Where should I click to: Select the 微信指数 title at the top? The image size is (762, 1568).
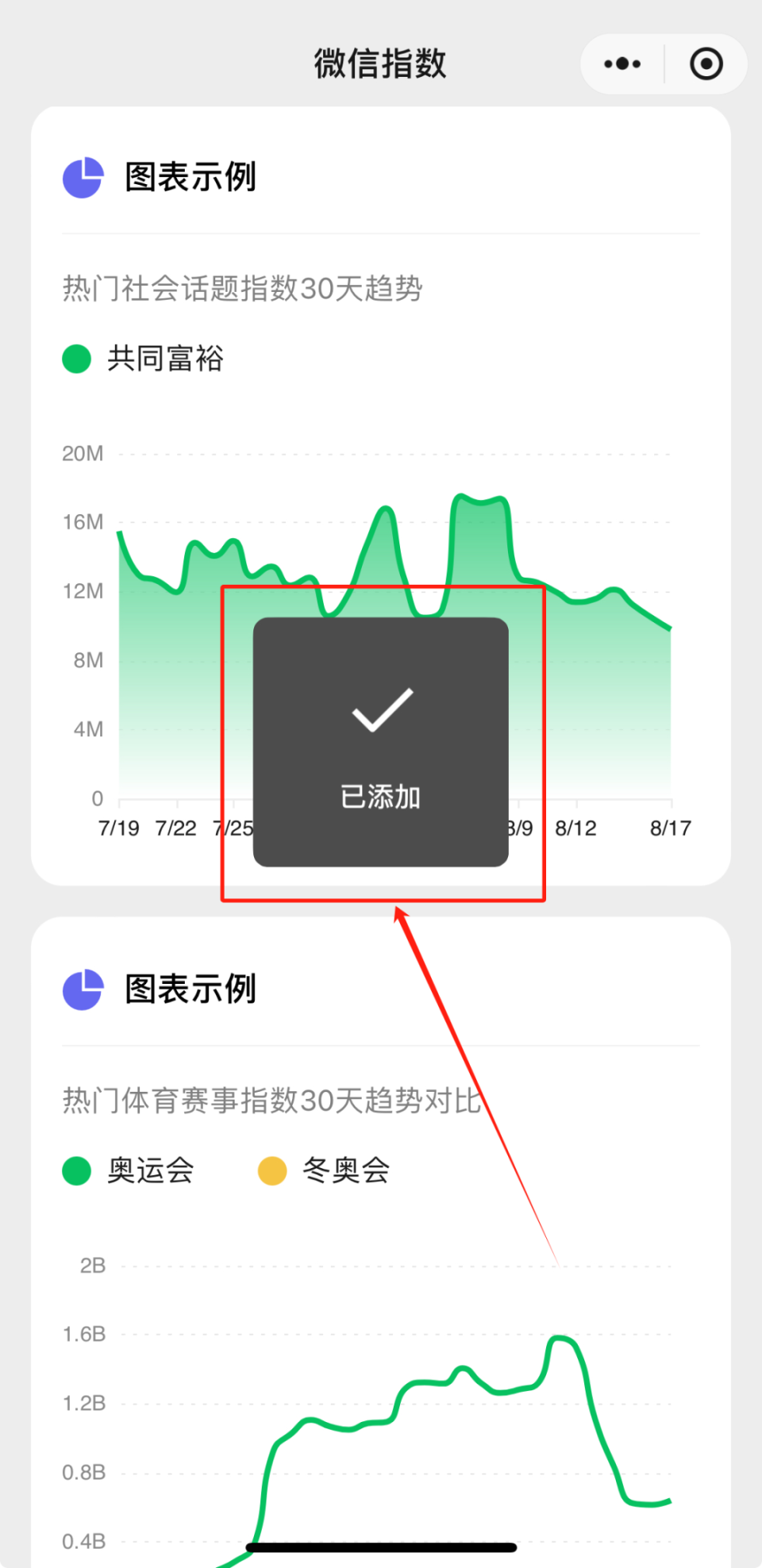point(380,63)
